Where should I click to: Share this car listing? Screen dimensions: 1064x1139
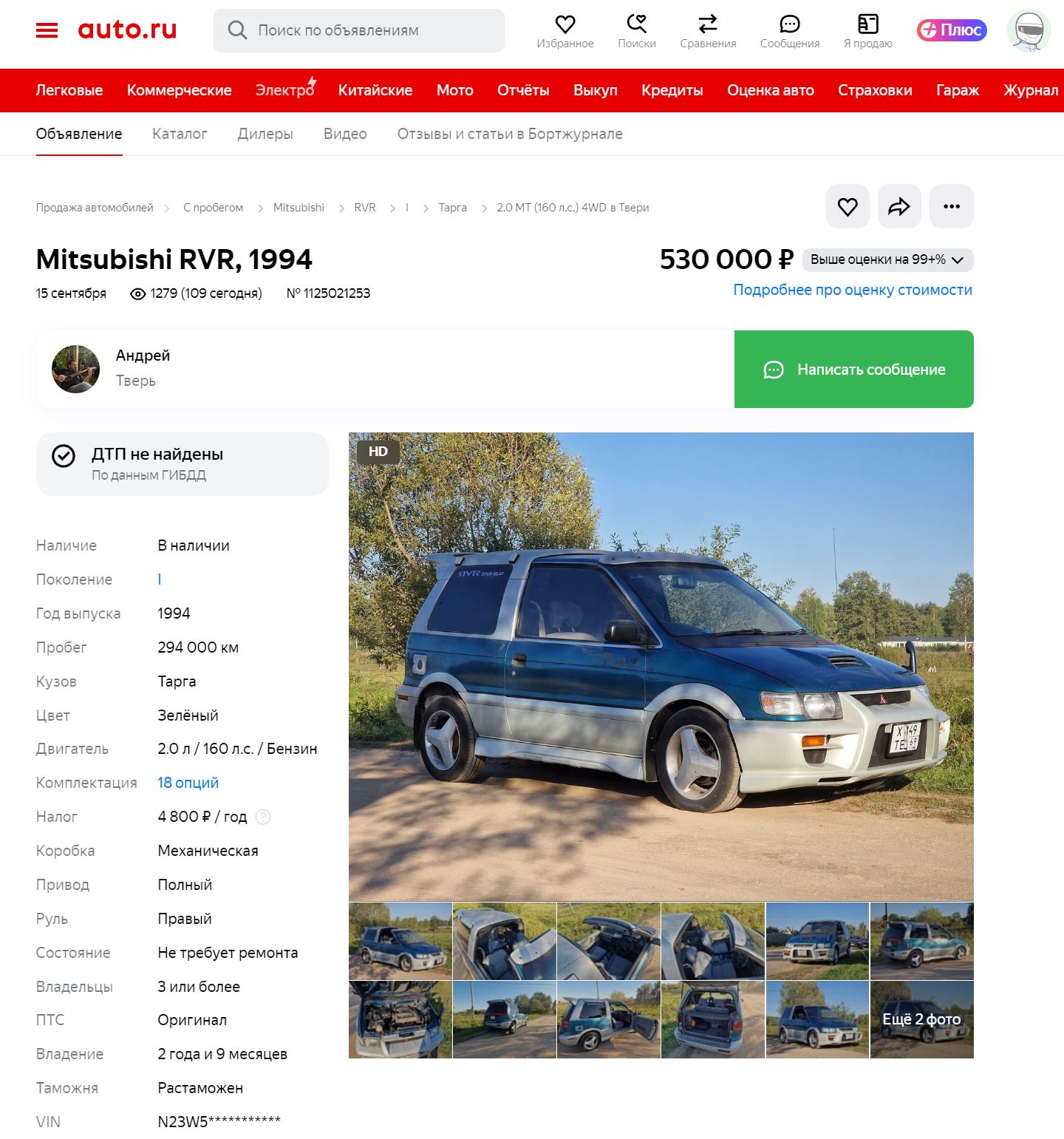click(x=899, y=206)
